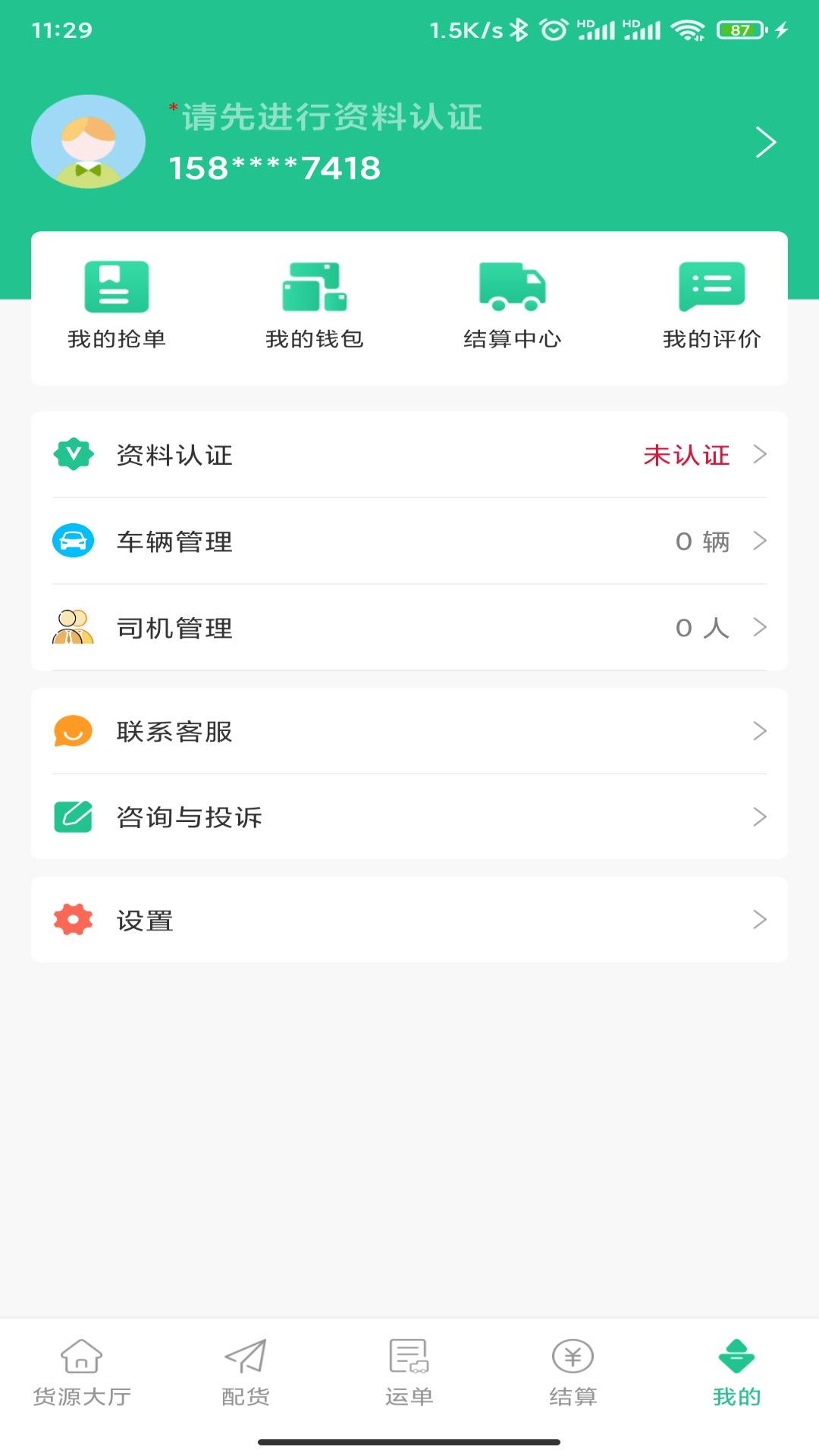
Task: Open 资料认证 row chevron
Action: pyautogui.click(x=758, y=455)
